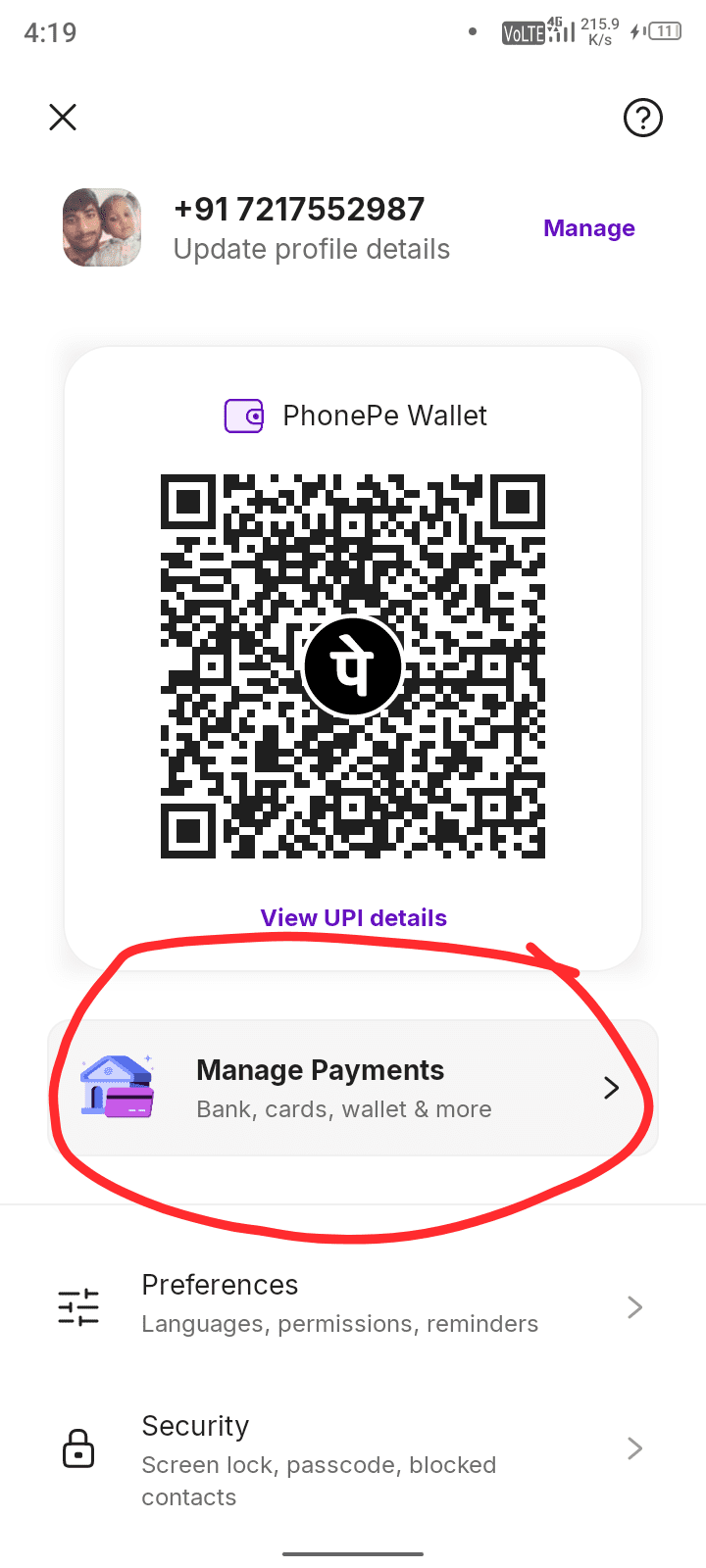Go to Security settings
This screenshot has height=1568, width=706.
coord(353,1447)
